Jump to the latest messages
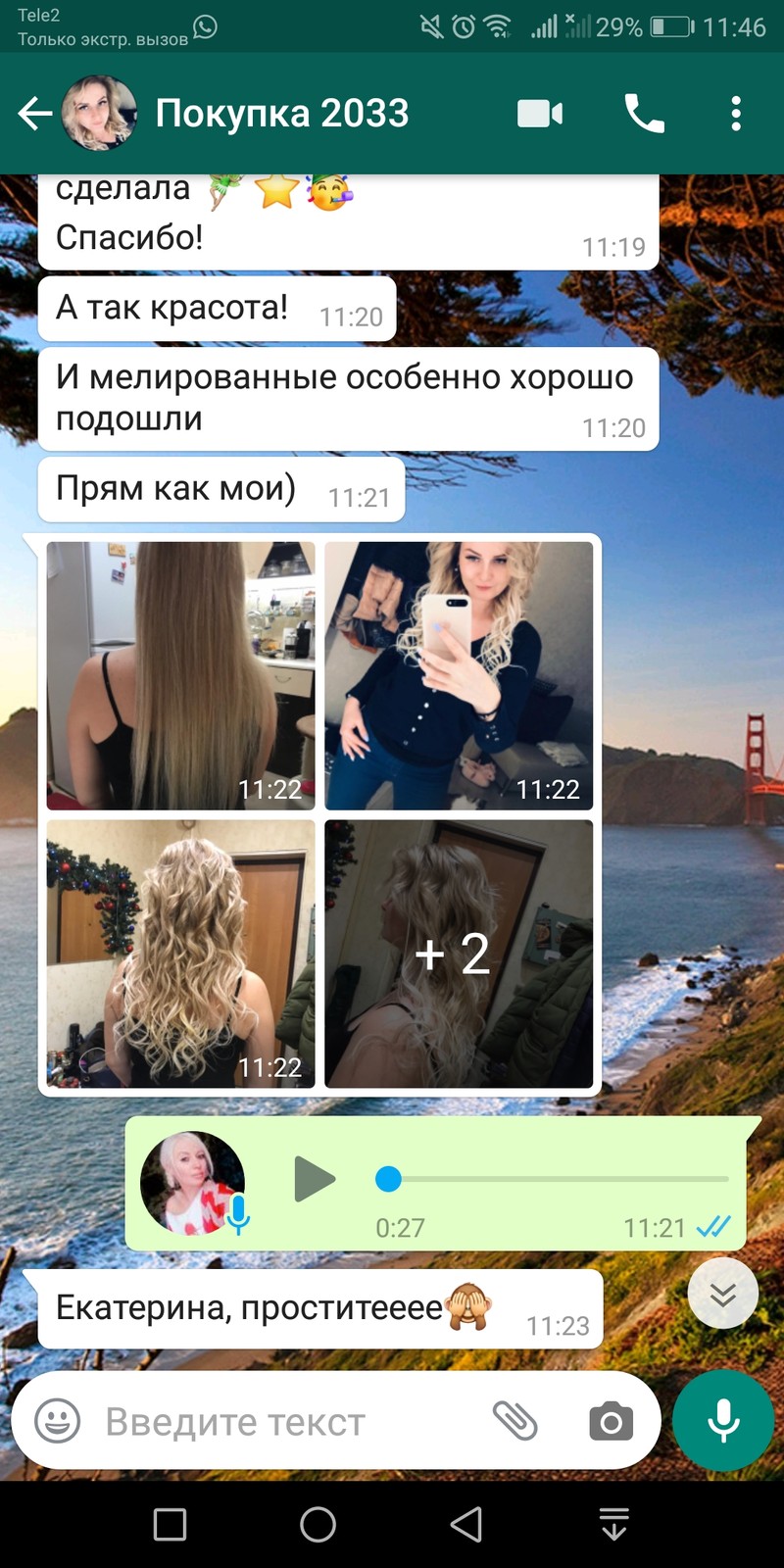784x1568 pixels. point(723,1294)
